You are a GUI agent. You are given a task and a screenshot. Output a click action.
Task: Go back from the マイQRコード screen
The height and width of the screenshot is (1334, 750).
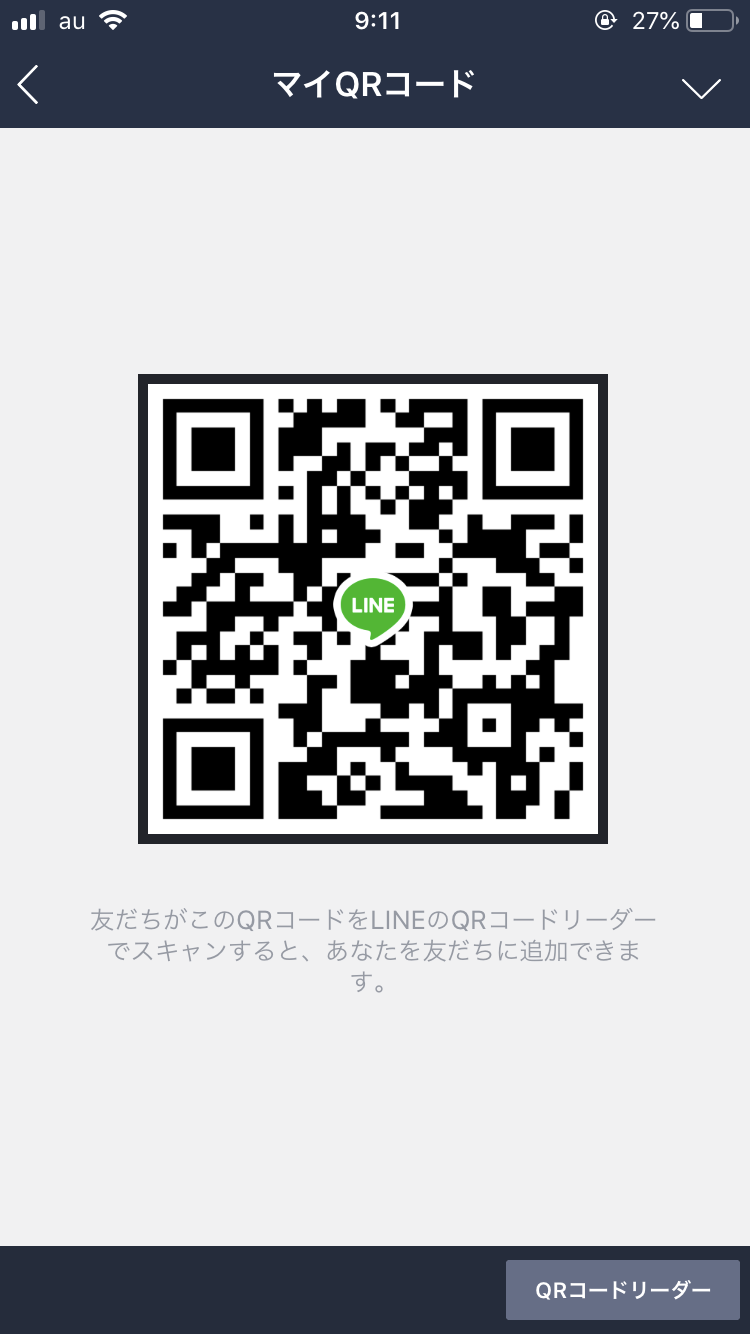click(x=29, y=86)
